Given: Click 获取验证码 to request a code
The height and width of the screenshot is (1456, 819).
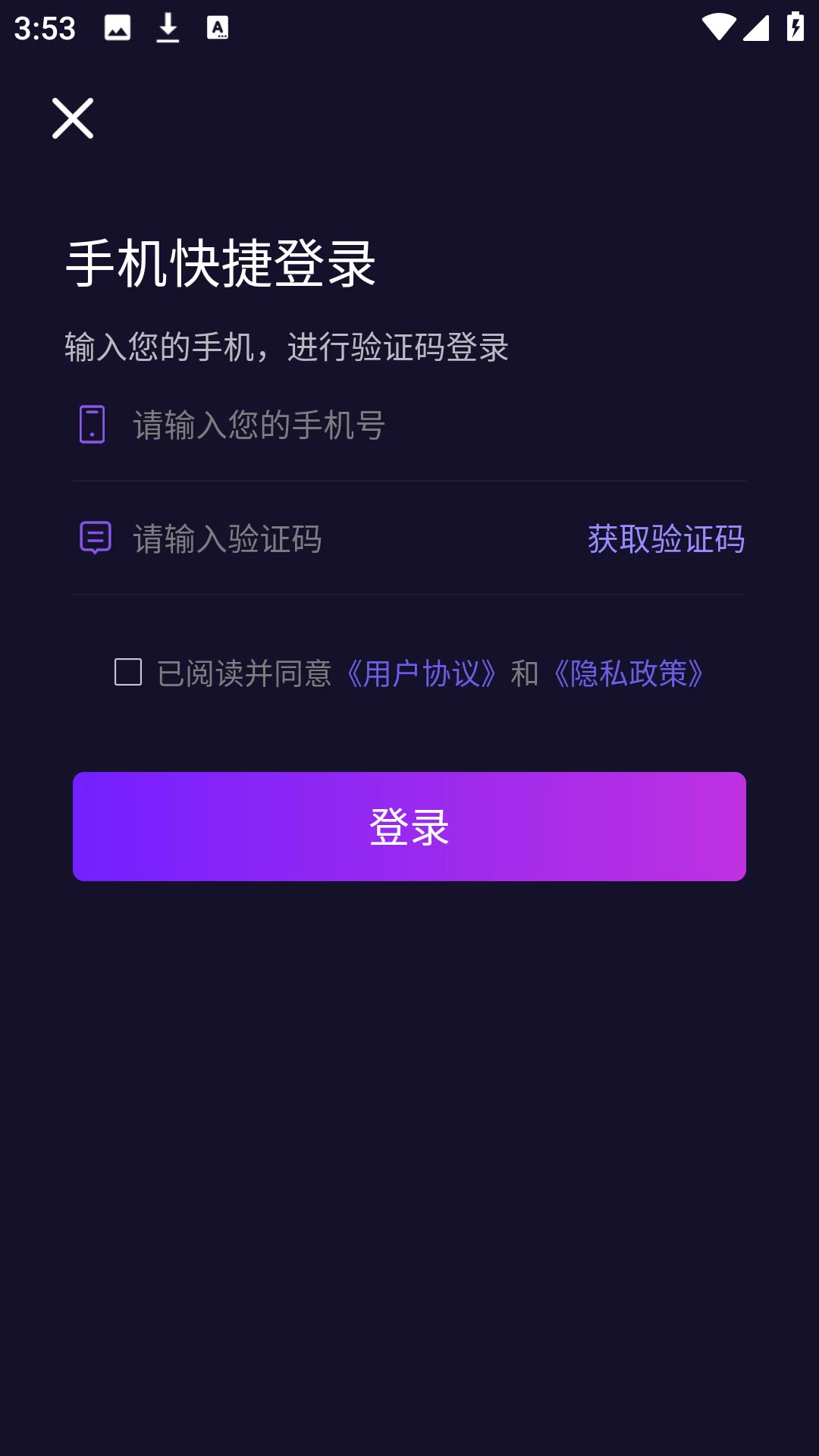Looking at the screenshot, I should (664, 539).
